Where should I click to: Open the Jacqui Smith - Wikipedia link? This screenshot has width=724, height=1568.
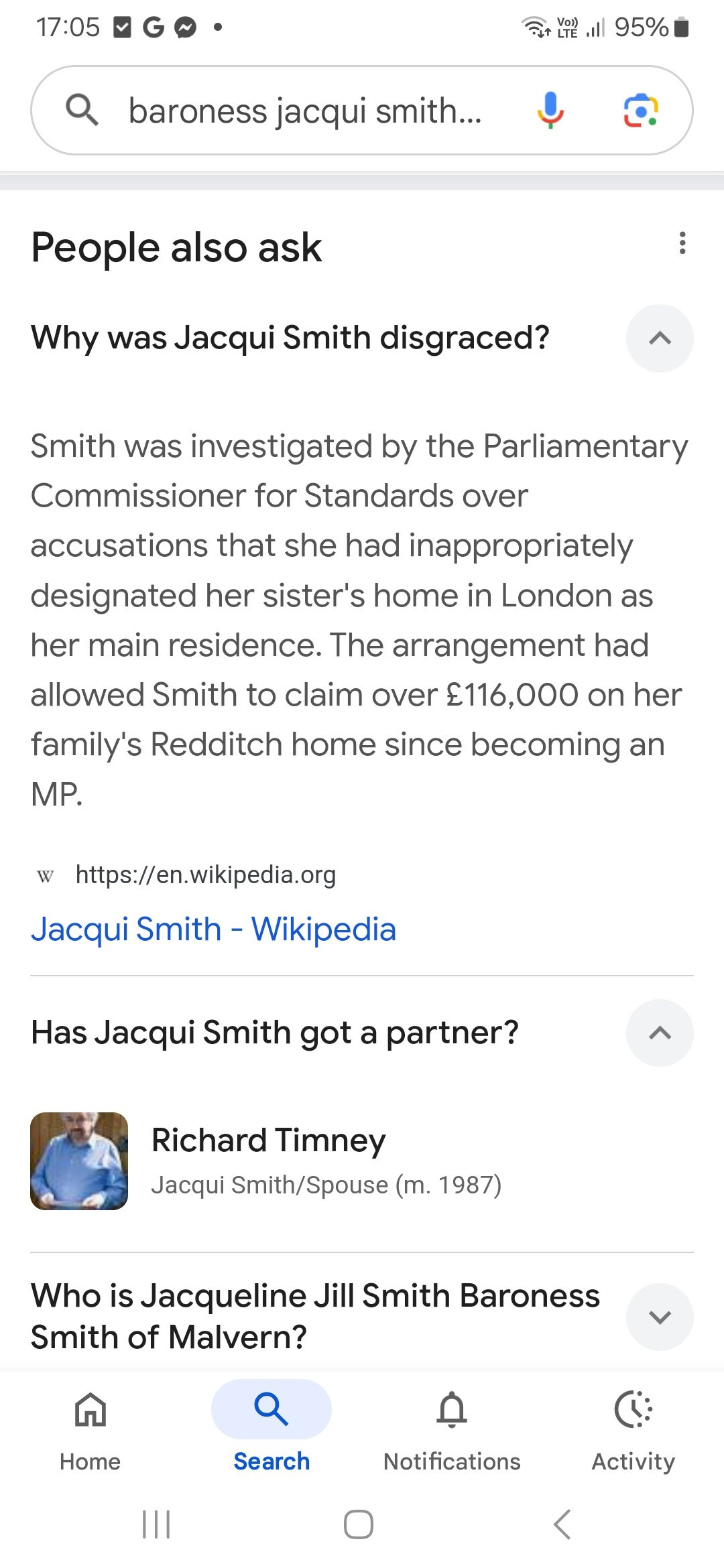pyautogui.click(x=213, y=929)
